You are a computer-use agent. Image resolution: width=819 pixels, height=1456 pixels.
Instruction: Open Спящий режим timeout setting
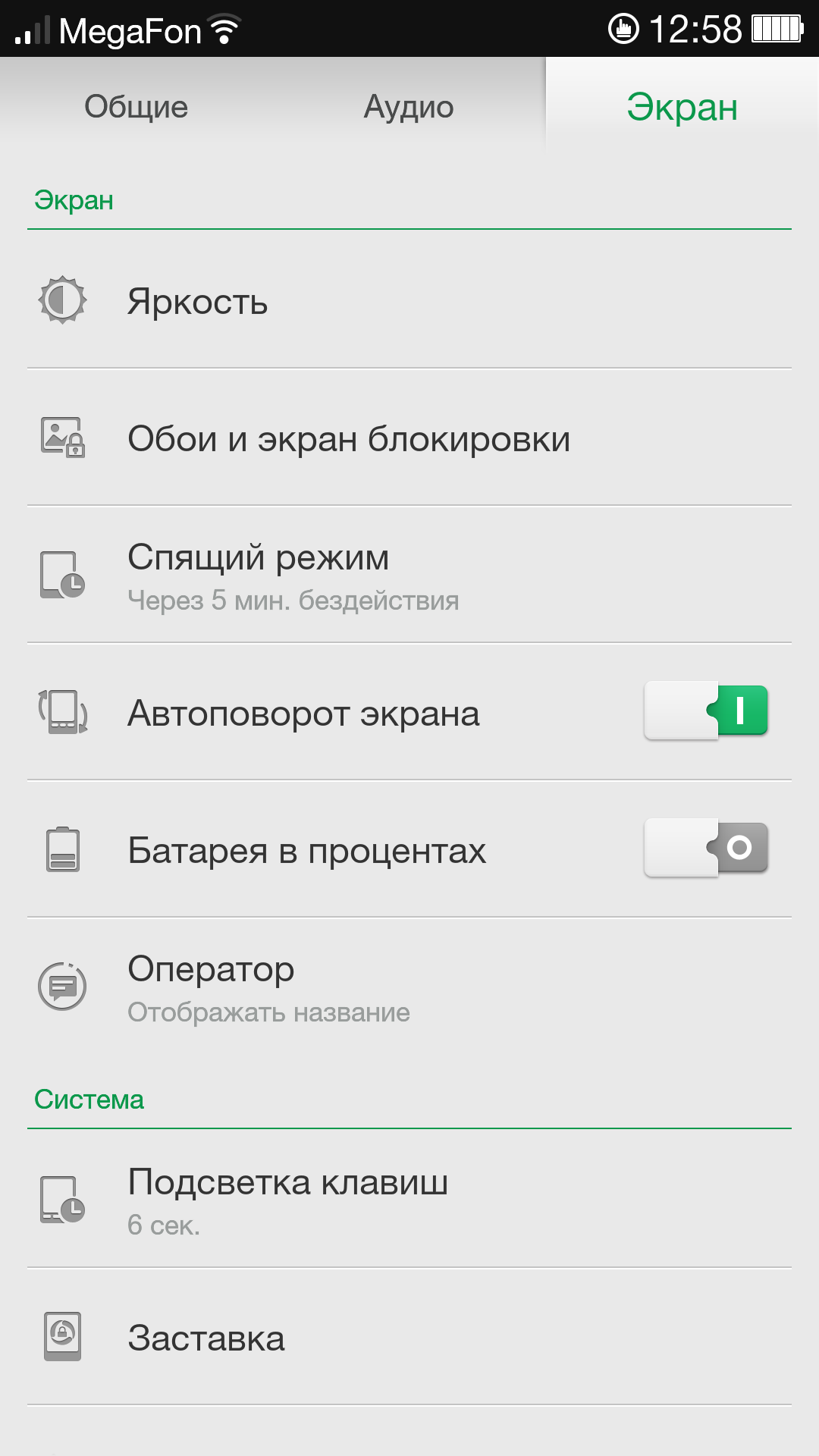pos(409,576)
